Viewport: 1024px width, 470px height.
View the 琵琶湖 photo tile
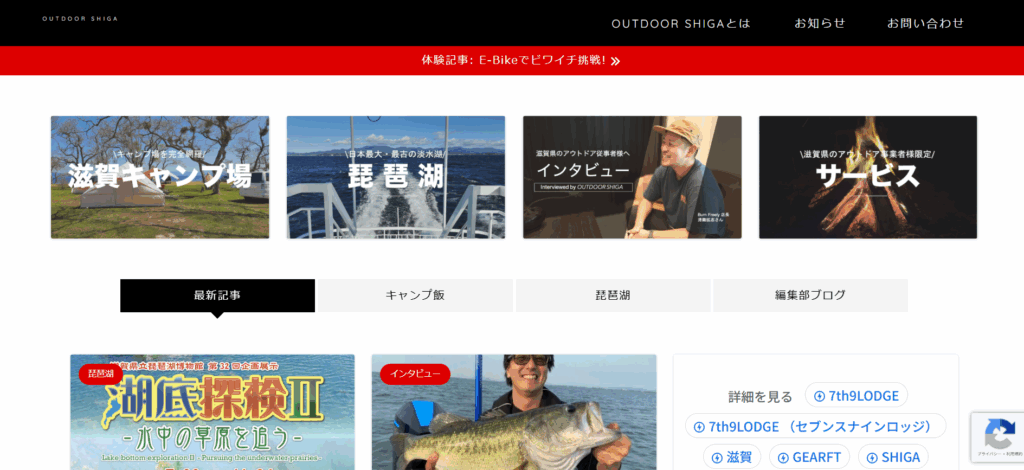(396, 177)
